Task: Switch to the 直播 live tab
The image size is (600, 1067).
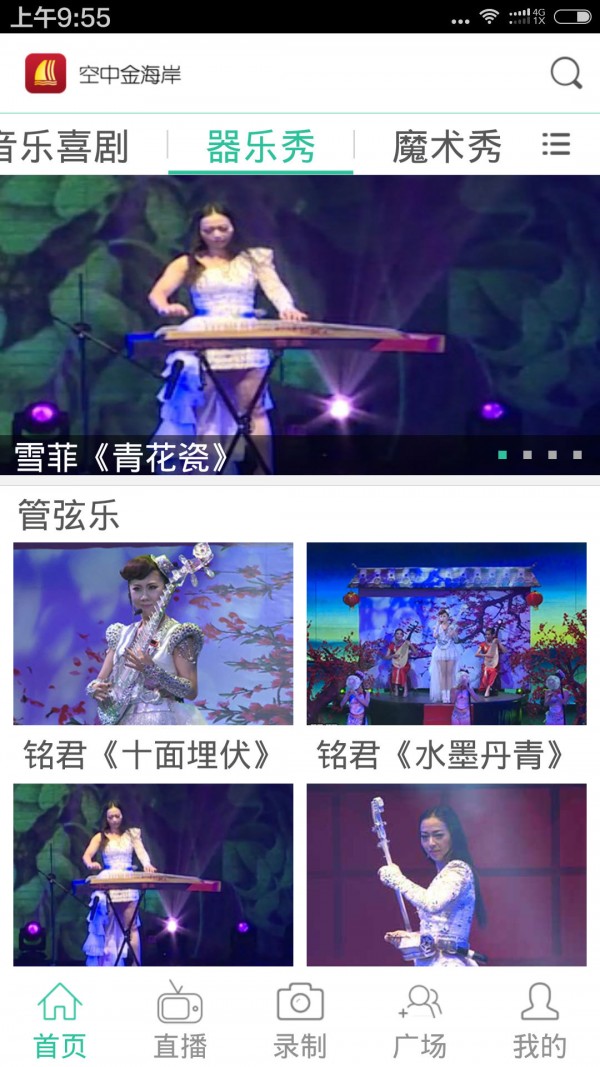Action: click(180, 1020)
